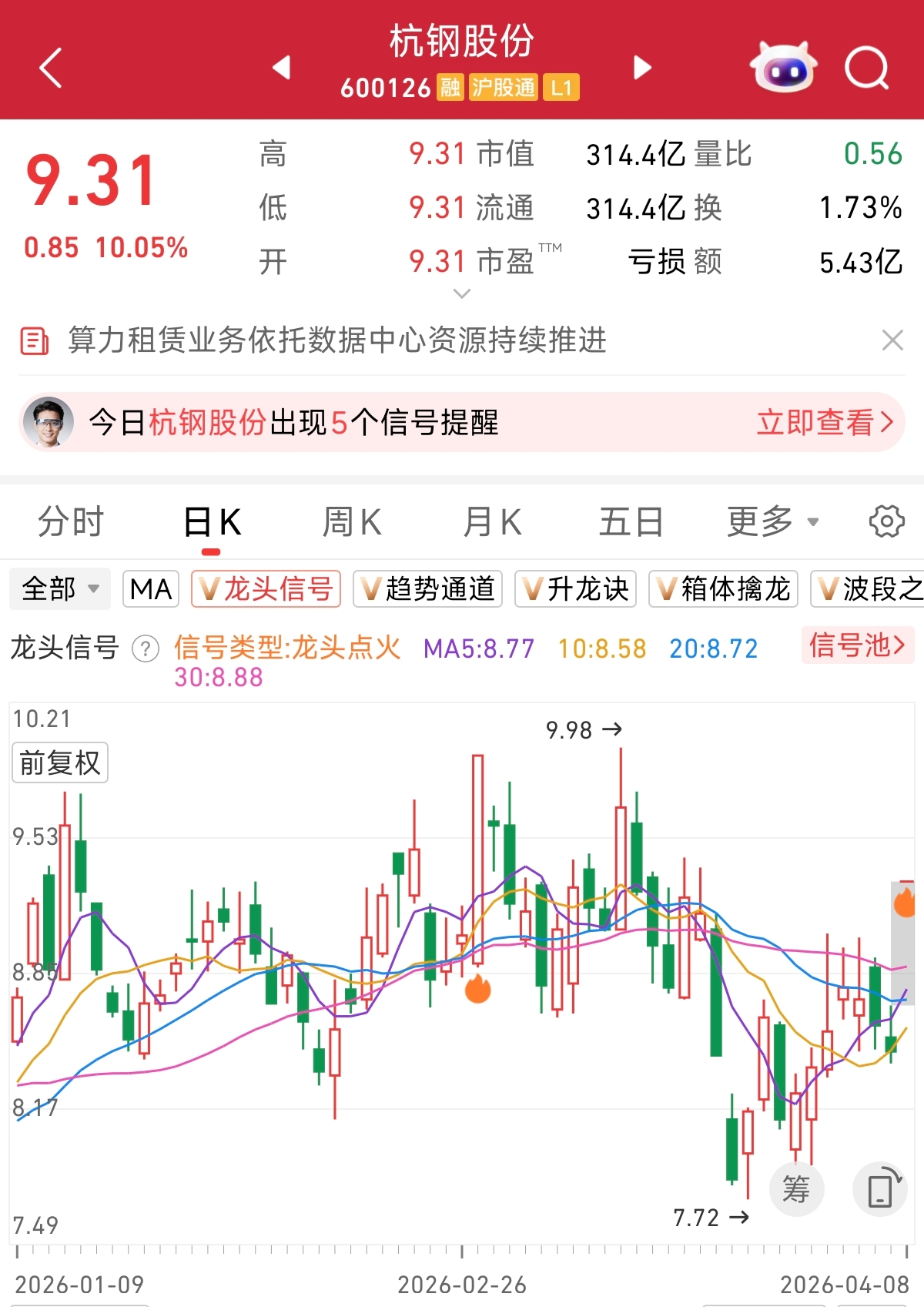Screen dimensions: 924x1307
Task: Go back using the top-left arrow
Action: coord(51,68)
